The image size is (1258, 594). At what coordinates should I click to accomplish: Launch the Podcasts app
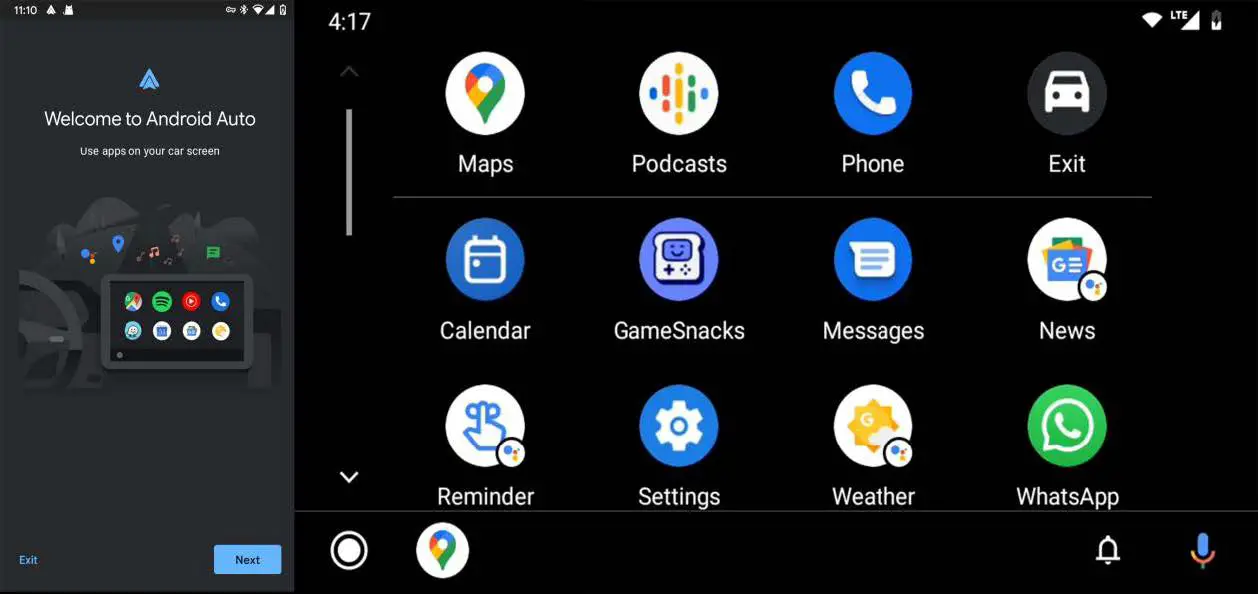[679, 94]
